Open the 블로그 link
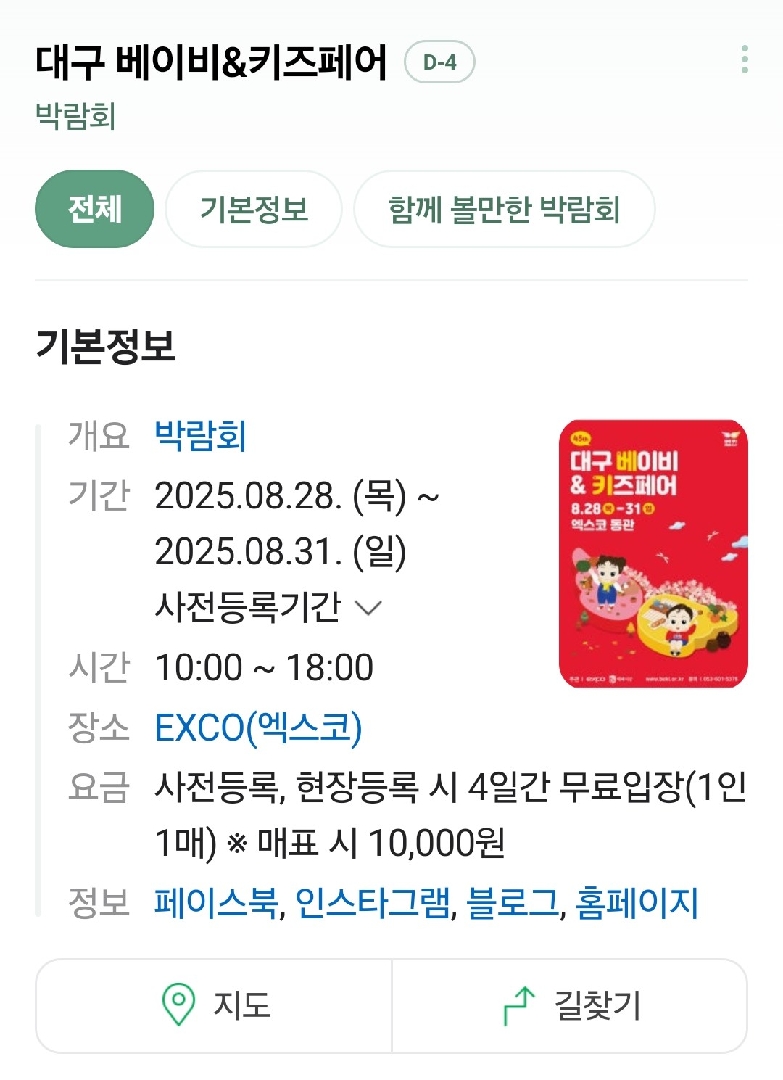The image size is (783, 1080). pos(507,902)
